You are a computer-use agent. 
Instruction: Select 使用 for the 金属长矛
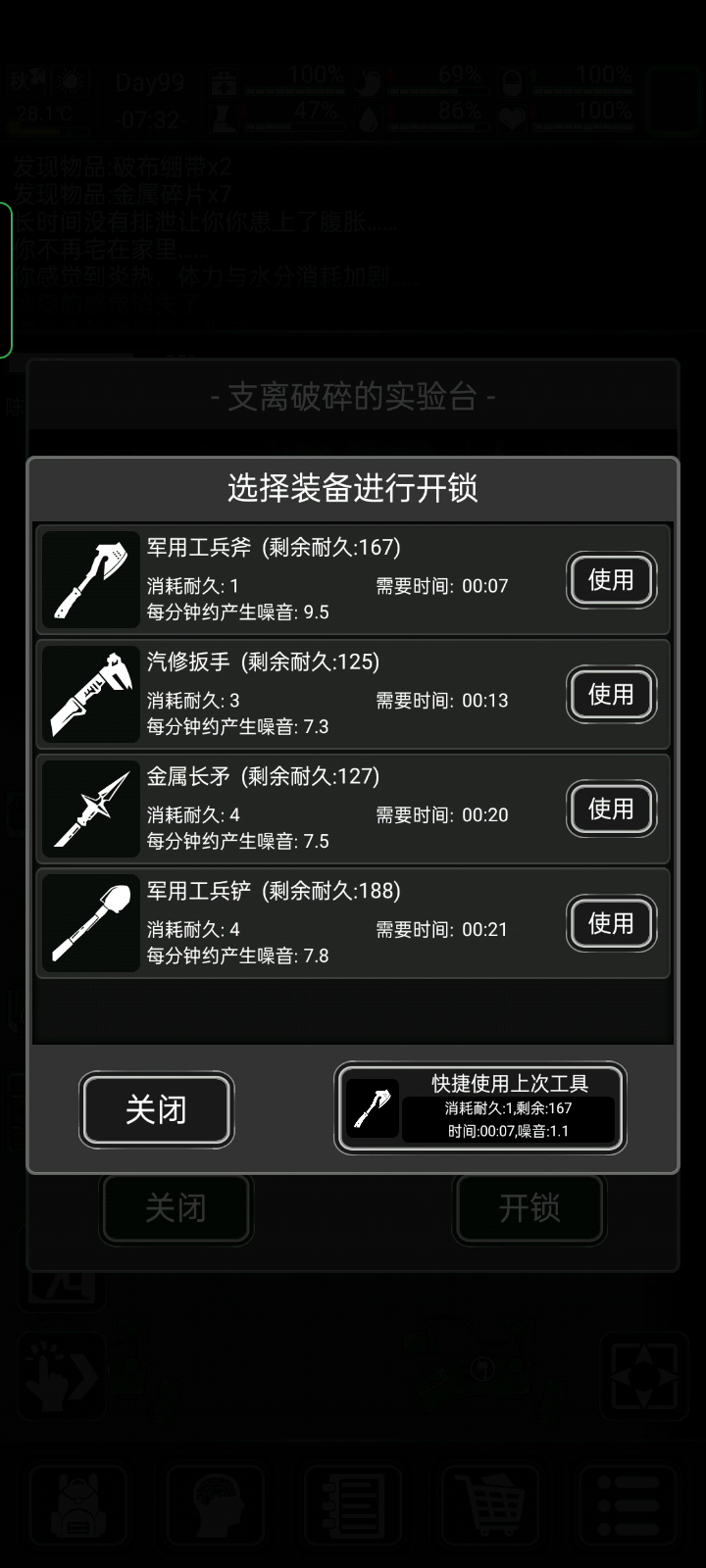coord(611,809)
